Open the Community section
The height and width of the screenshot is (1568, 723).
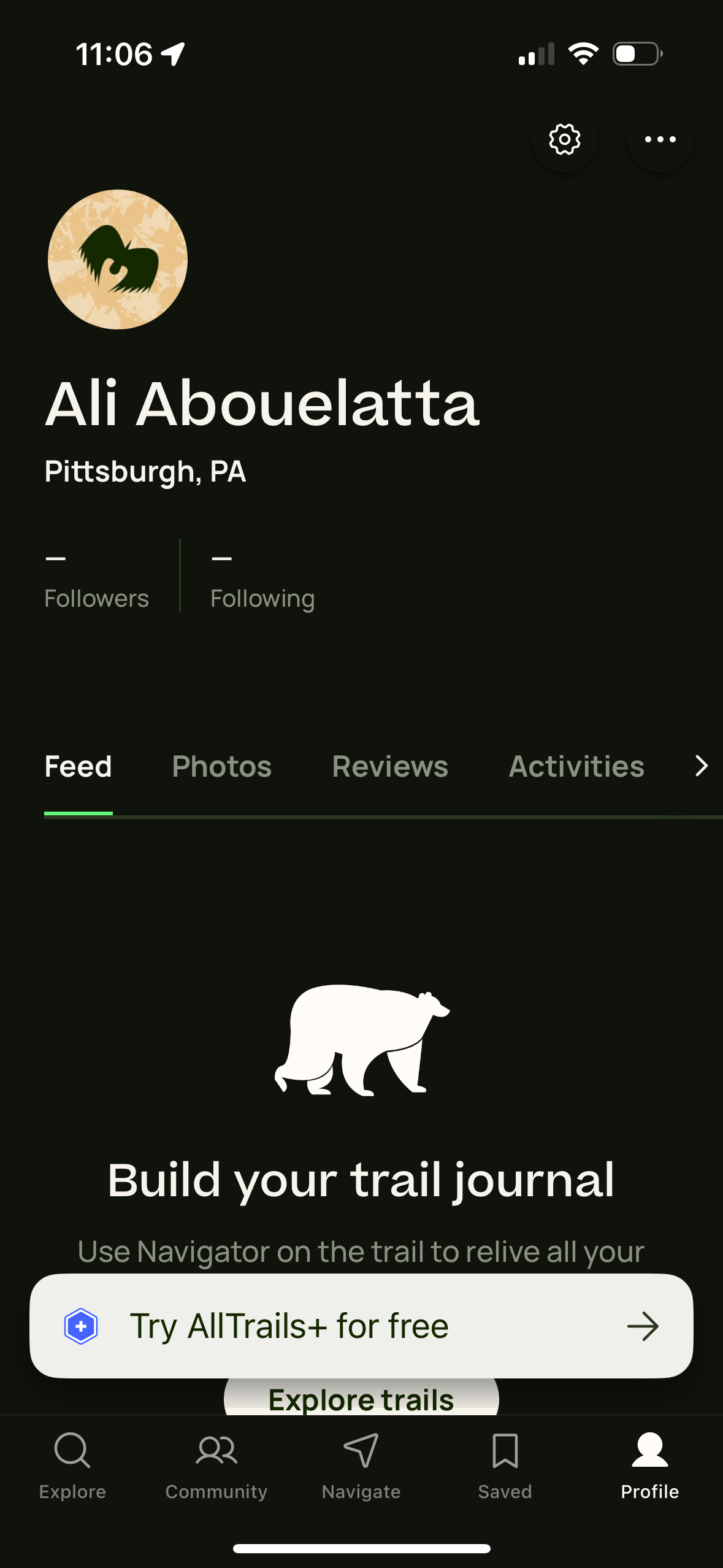(x=216, y=1450)
